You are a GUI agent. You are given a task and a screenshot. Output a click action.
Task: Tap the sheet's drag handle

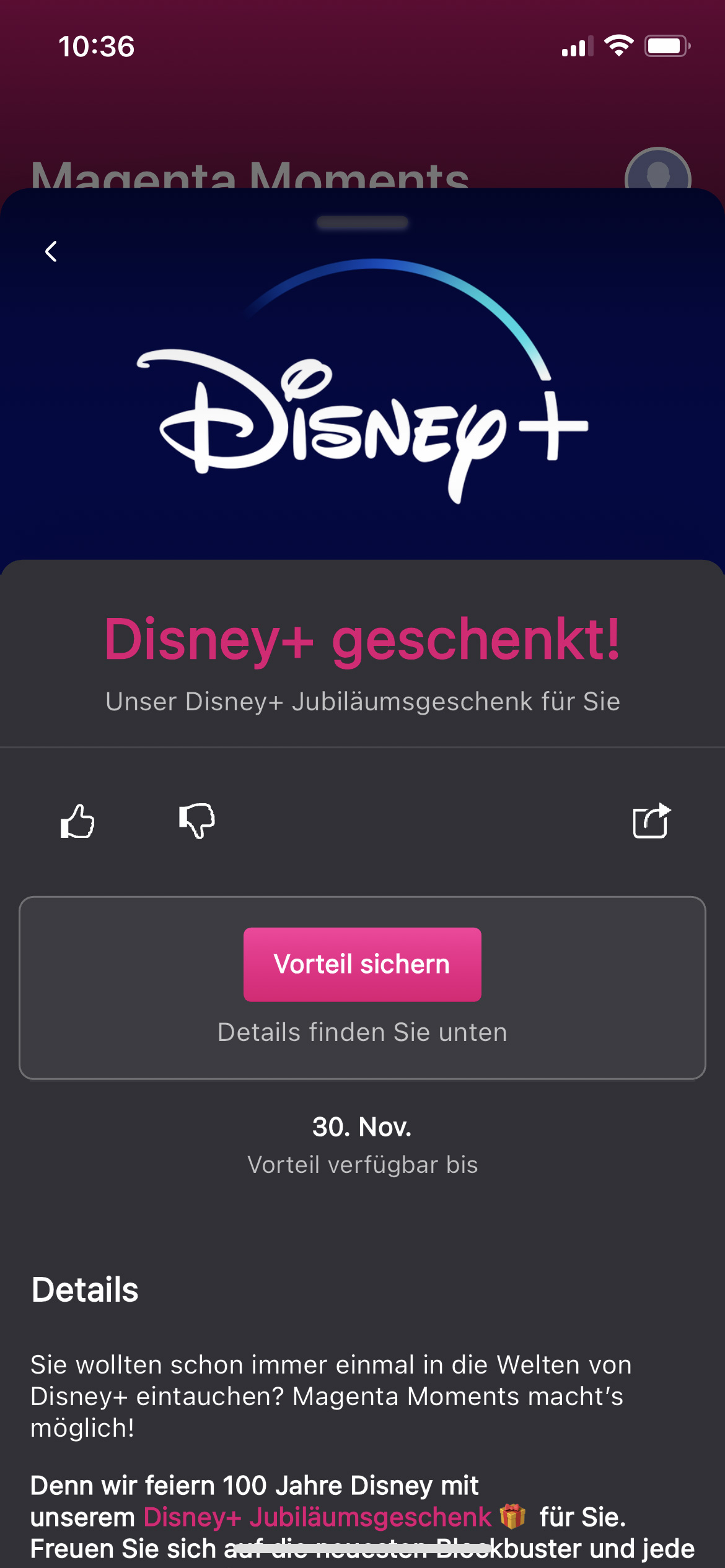pos(362,222)
